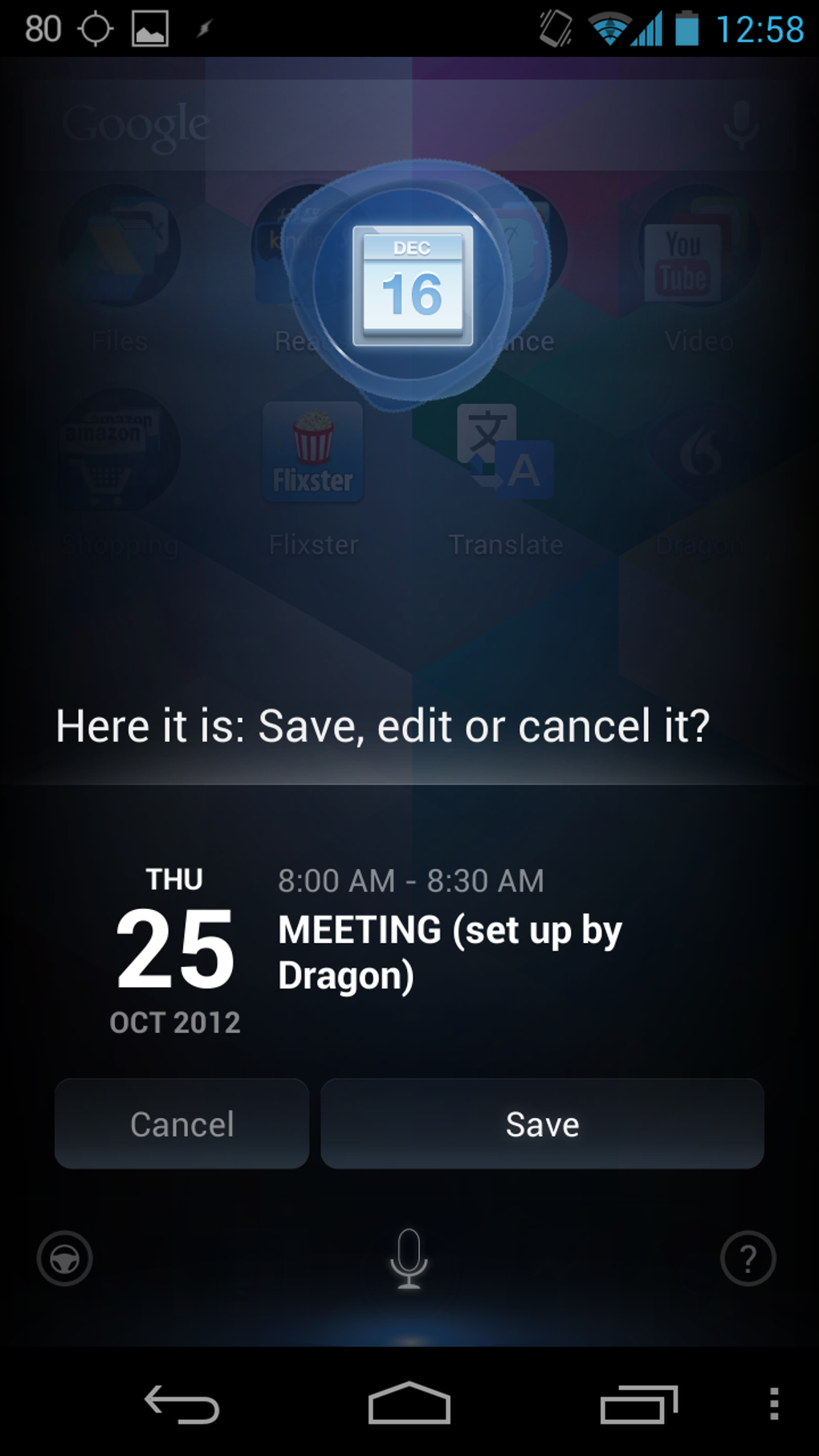Viewport: 819px width, 1456px height.
Task: Go back with system back button
Action: coord(182,1405)
